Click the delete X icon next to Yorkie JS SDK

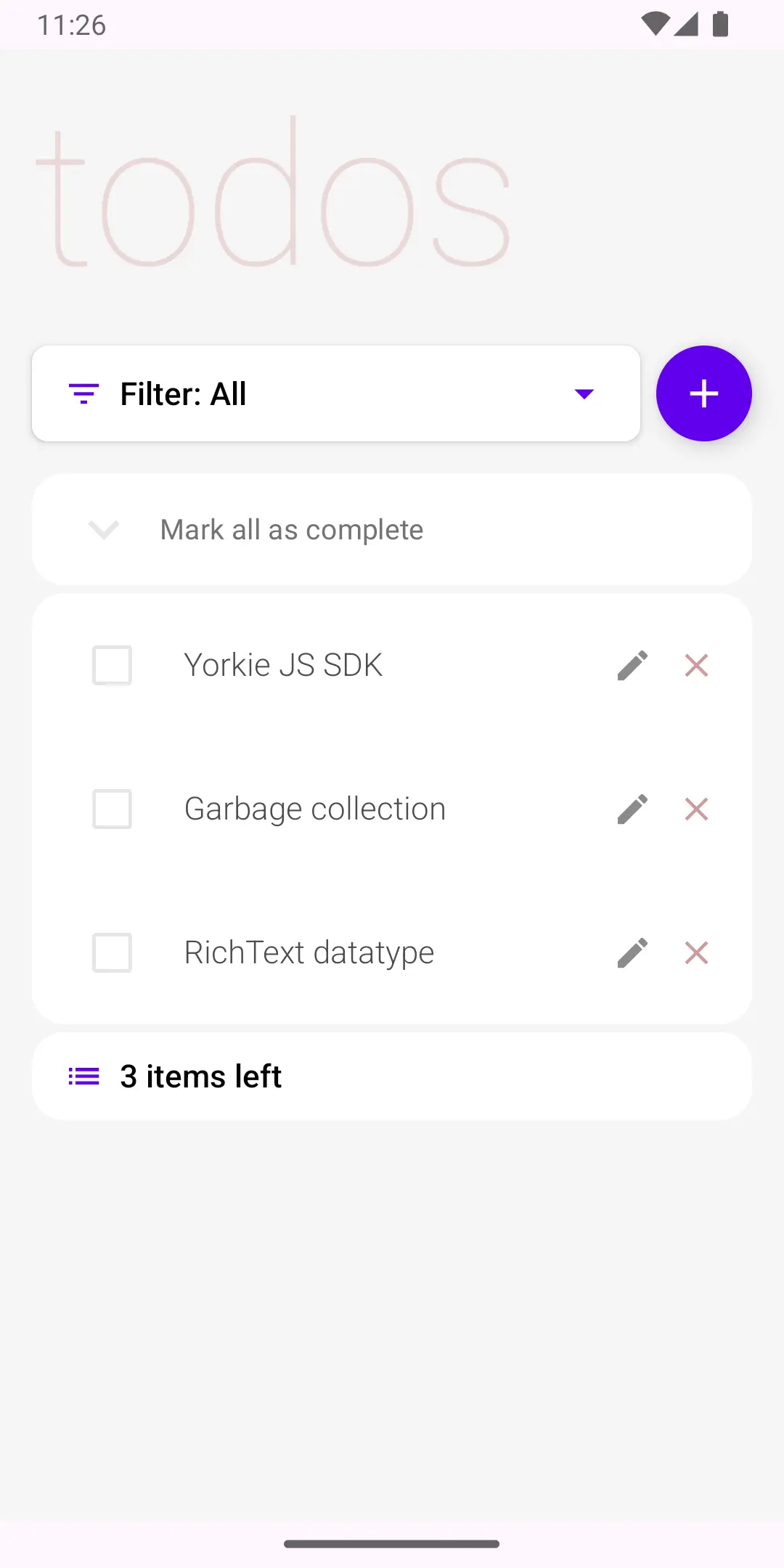pos(695,665)
